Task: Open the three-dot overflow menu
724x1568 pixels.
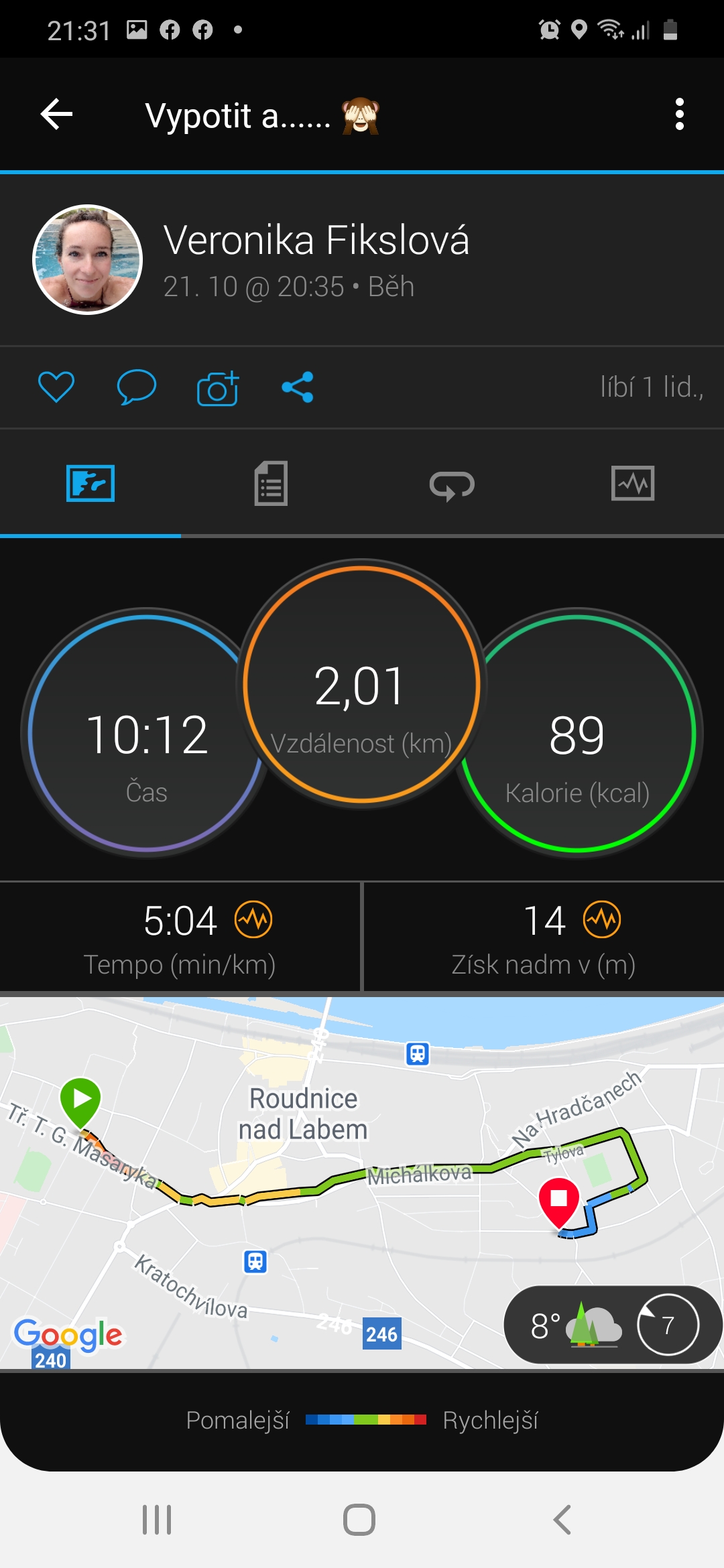Action: (x=680, y=114)
